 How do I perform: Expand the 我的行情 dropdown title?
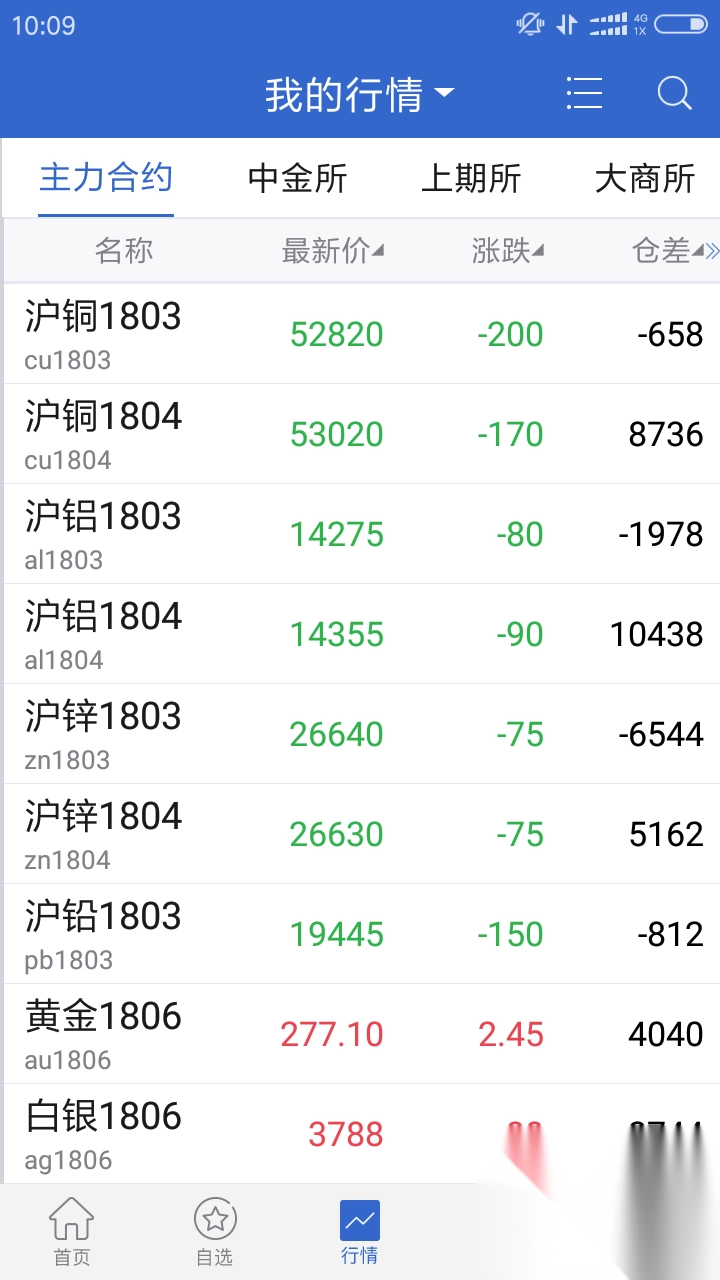click(360, 95)
